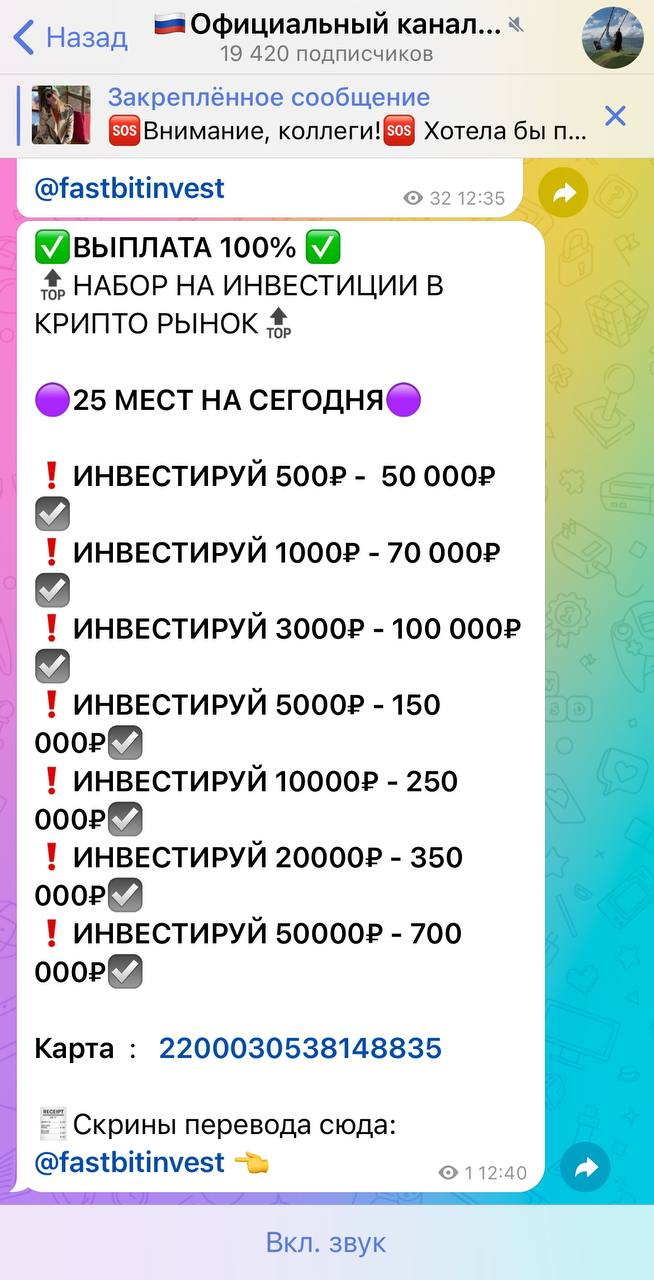
Task: Share the message posted at 12:35
Action: 563,194
